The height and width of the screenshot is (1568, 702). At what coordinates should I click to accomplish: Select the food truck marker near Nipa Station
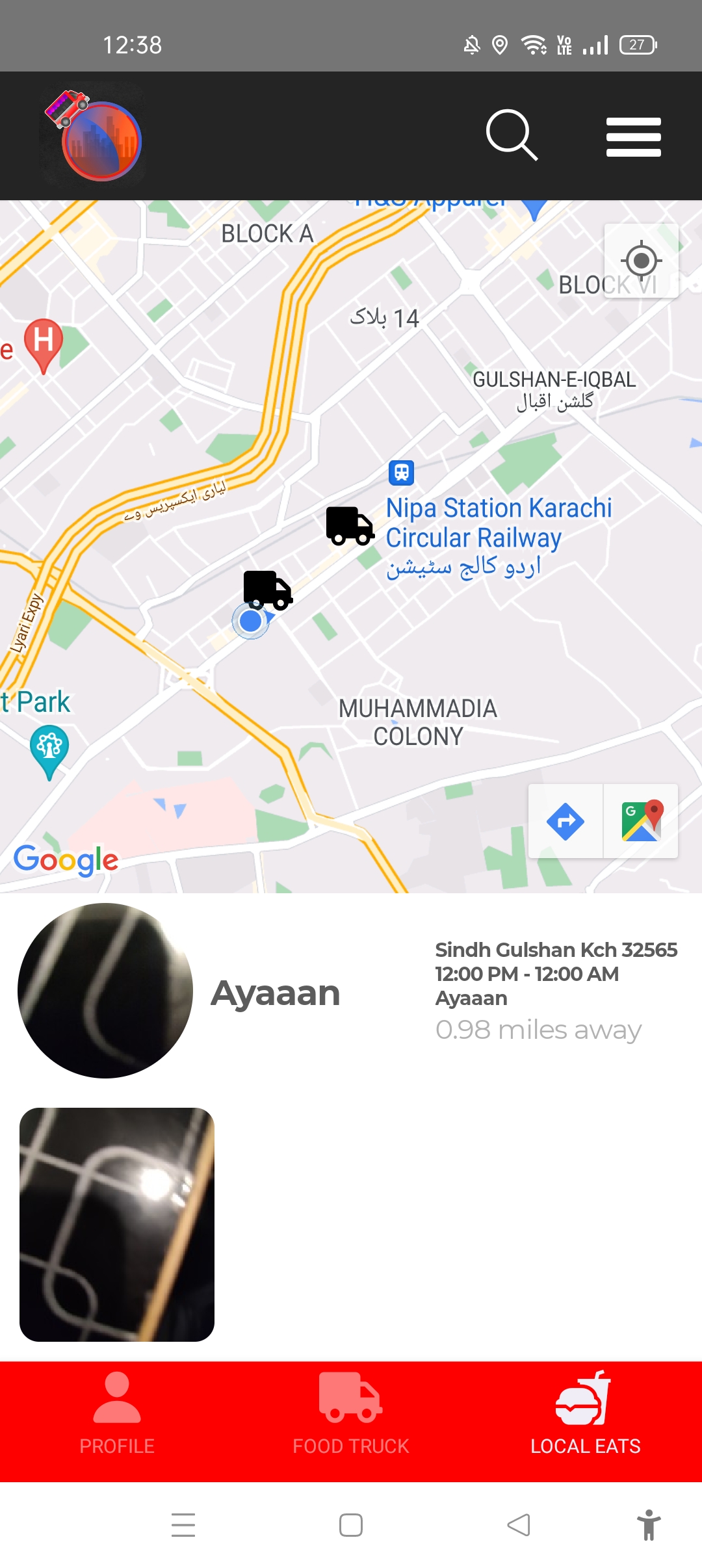tap(350, 526)
